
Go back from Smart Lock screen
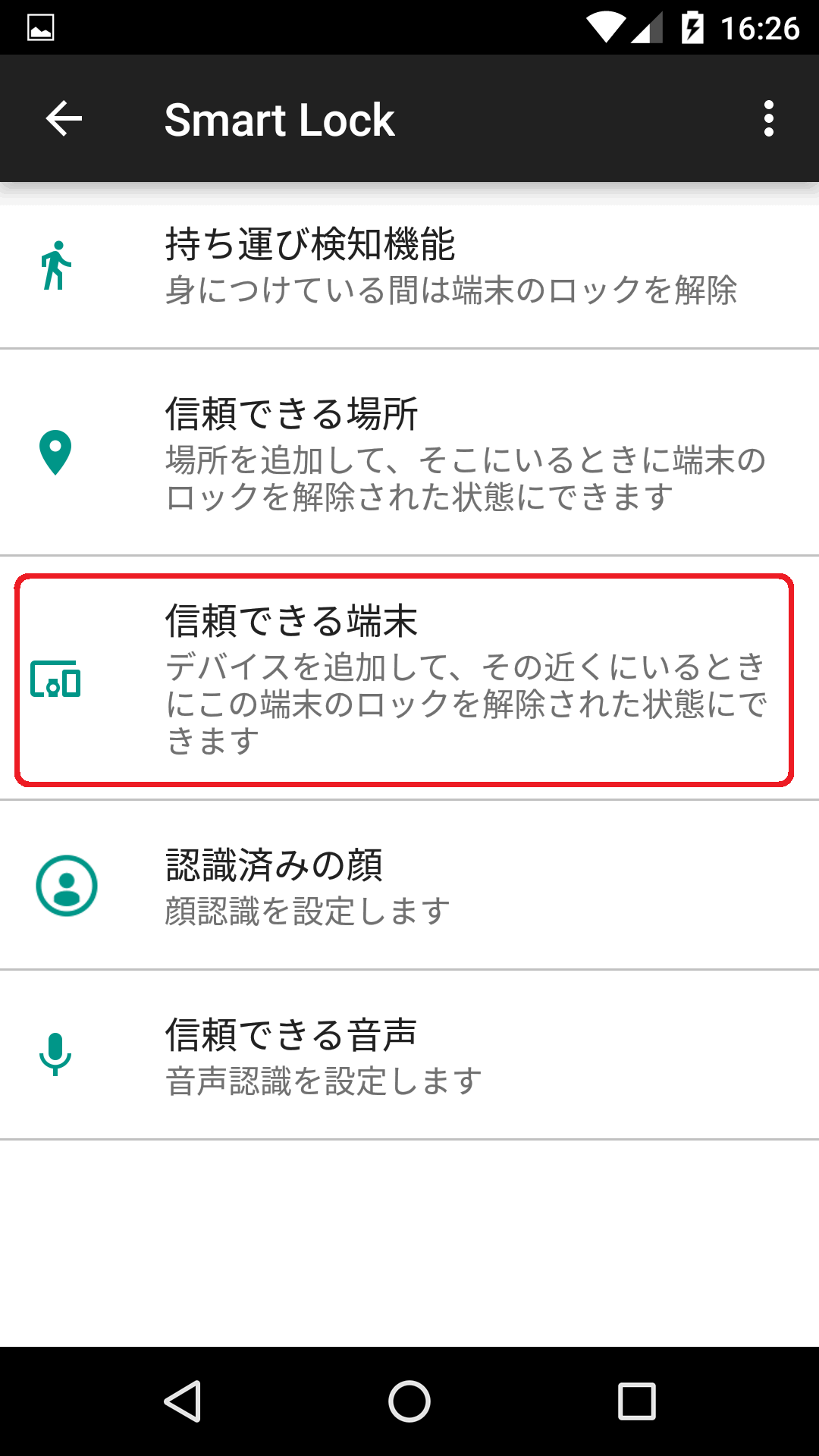coord(64,119)
